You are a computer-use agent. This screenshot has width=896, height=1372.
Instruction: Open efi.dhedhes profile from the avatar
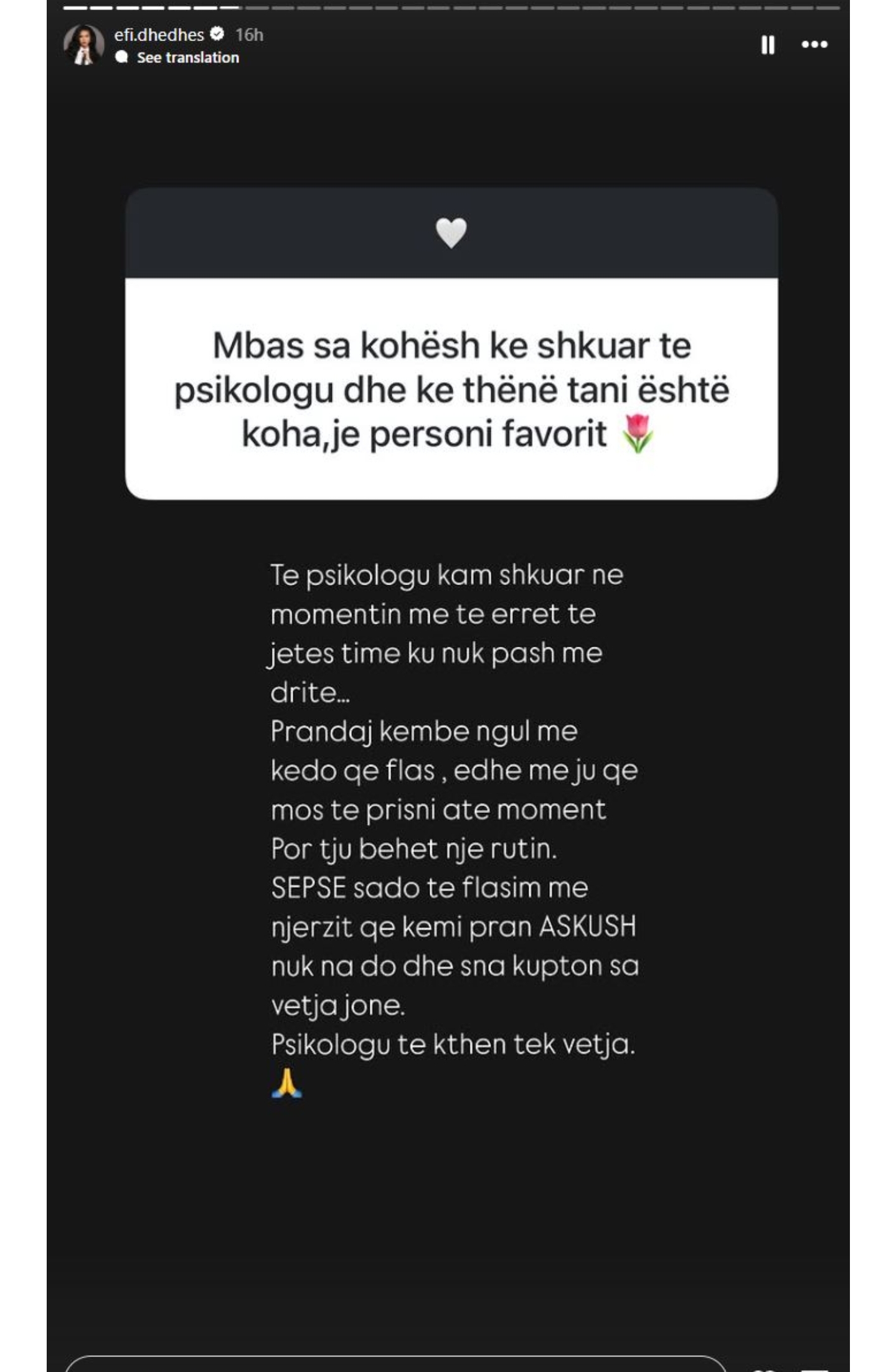[83, 45]
